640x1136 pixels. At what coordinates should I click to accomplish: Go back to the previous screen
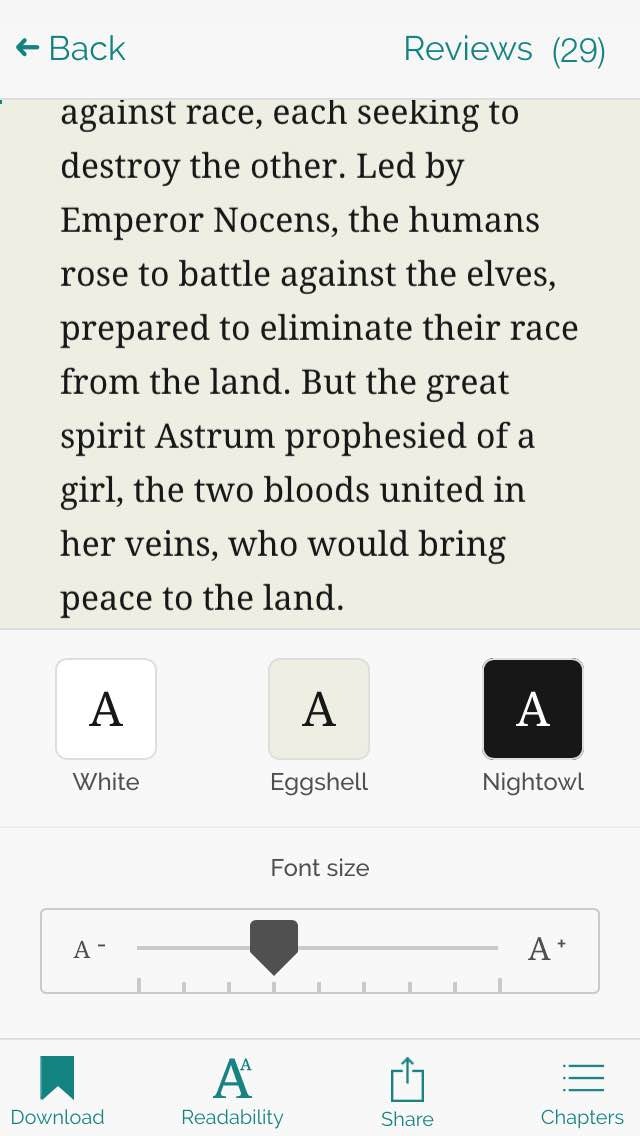point(70,48)
